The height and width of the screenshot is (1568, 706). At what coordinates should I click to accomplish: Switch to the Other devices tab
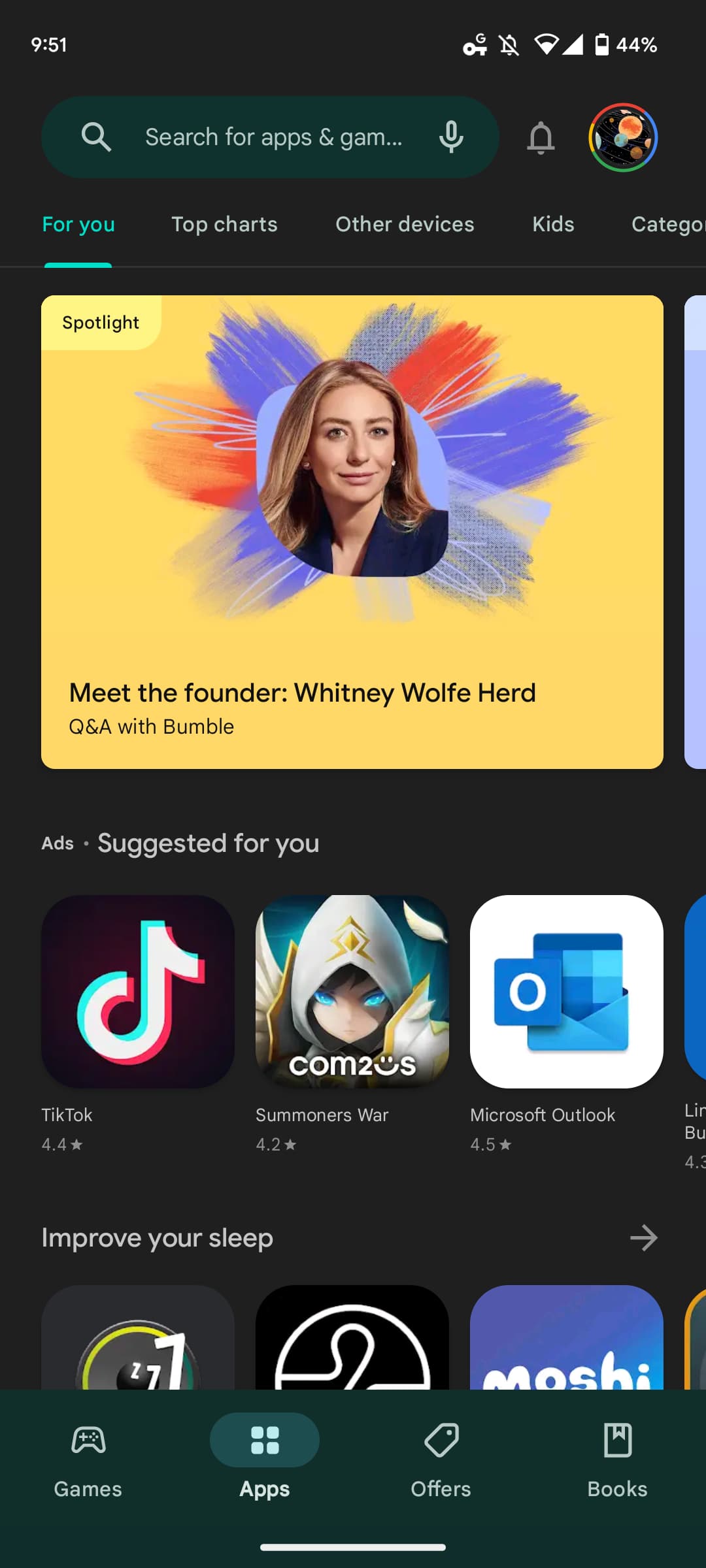pyautogui.click(x=405, y=224)
